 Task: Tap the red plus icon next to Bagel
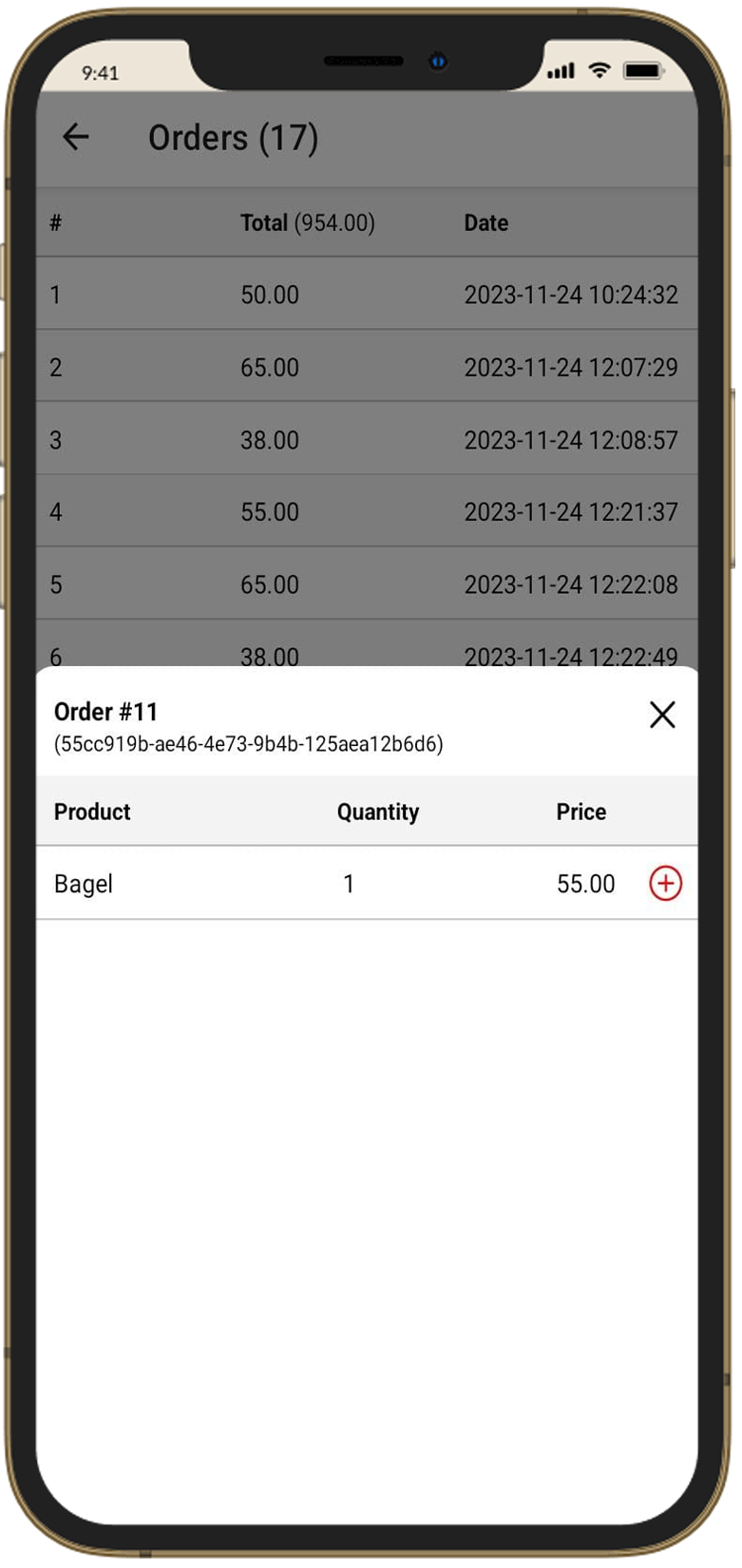pos(665,884)
